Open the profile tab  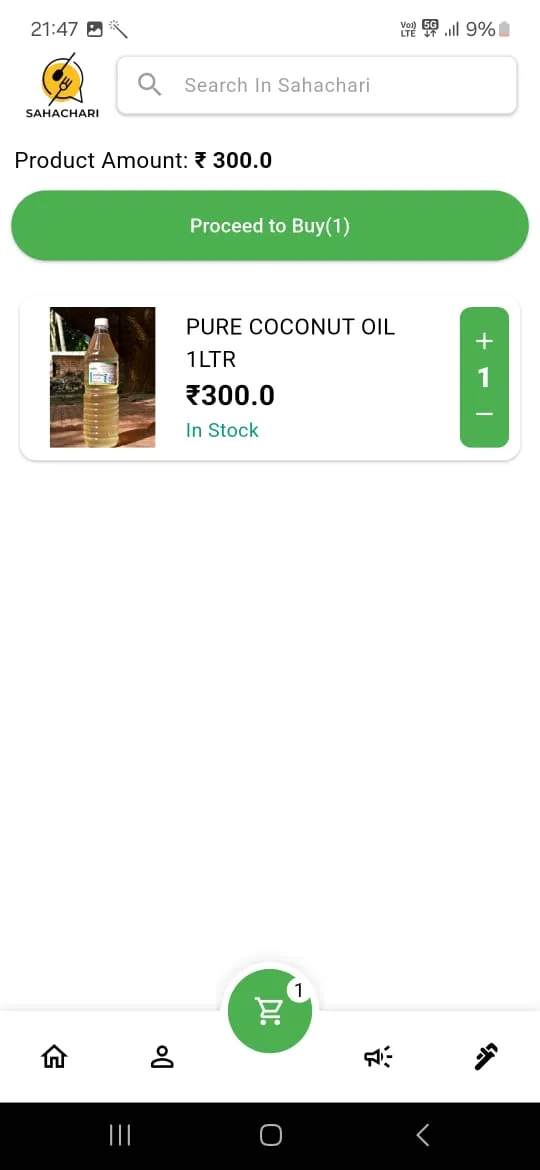coord(162,1057)
